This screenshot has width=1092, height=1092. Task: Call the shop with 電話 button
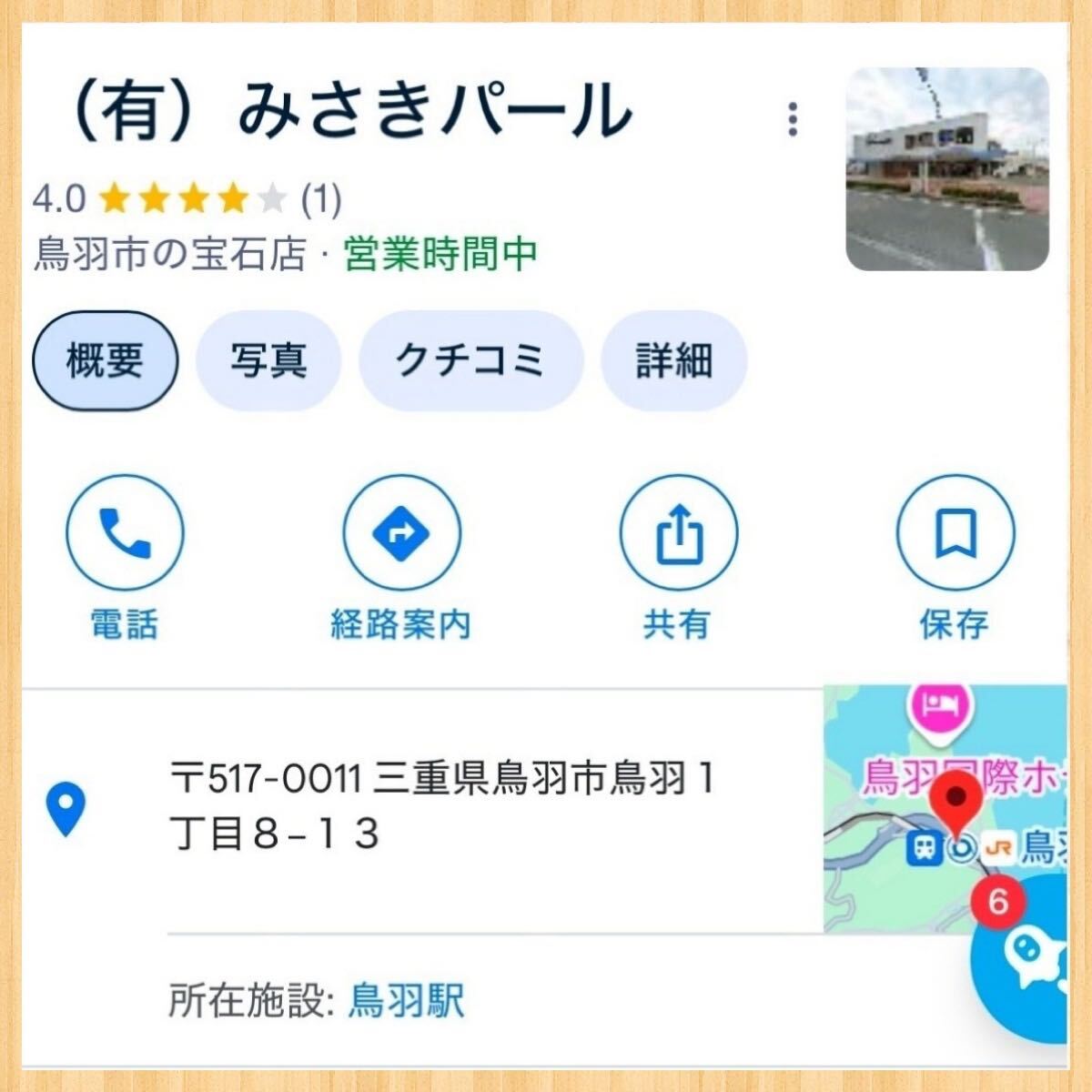coord(125,533)
